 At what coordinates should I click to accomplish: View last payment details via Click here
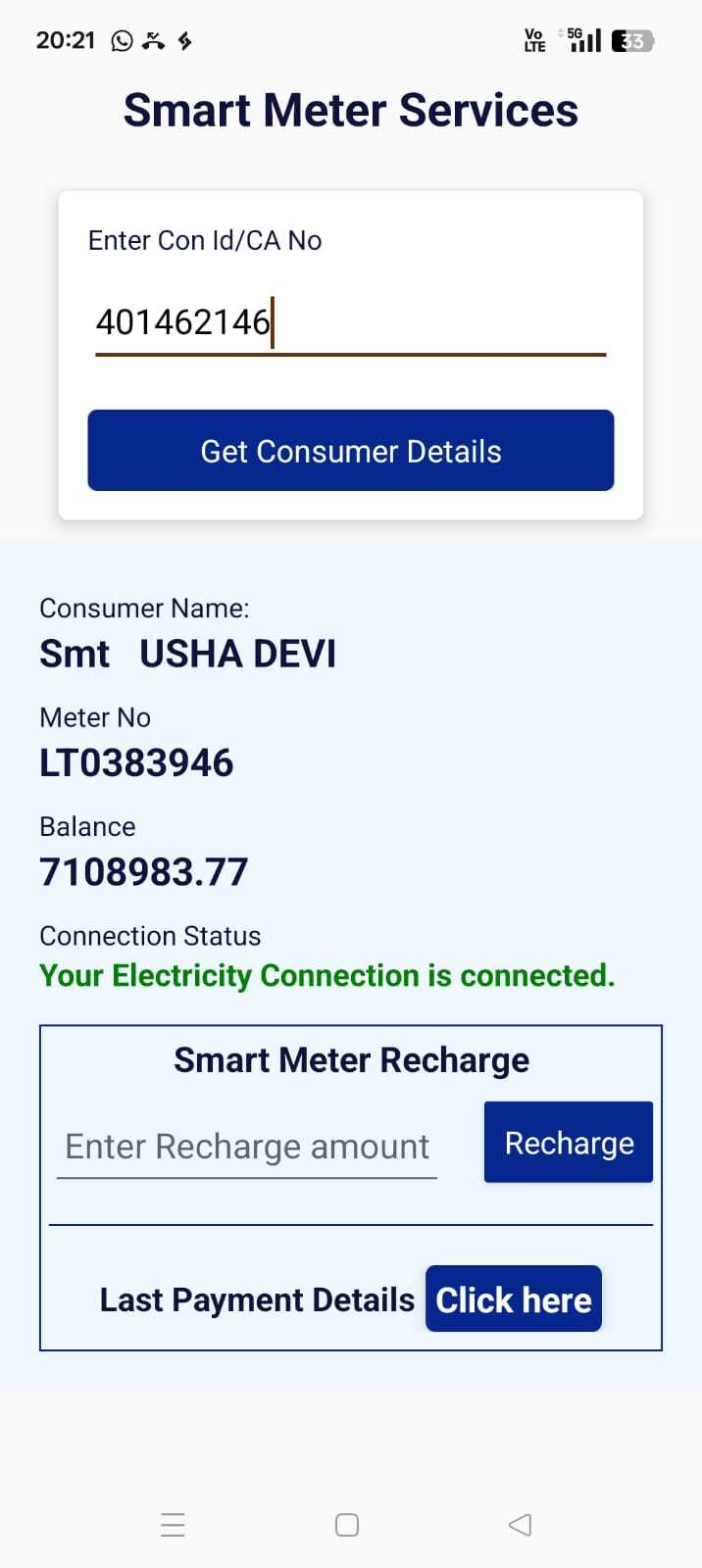click(x=513, y=1299)
